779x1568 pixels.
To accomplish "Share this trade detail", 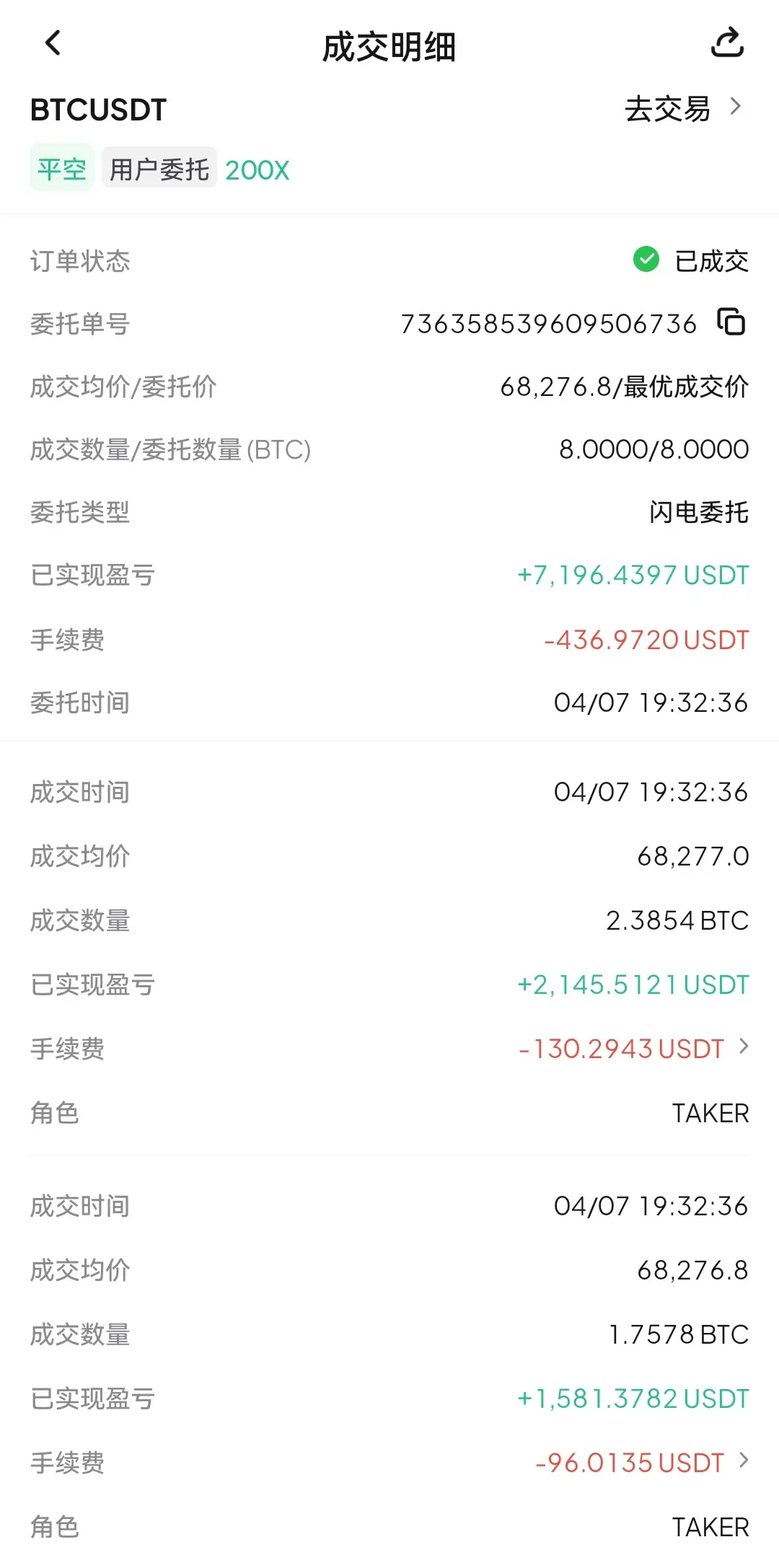I will tap(727, 43).
